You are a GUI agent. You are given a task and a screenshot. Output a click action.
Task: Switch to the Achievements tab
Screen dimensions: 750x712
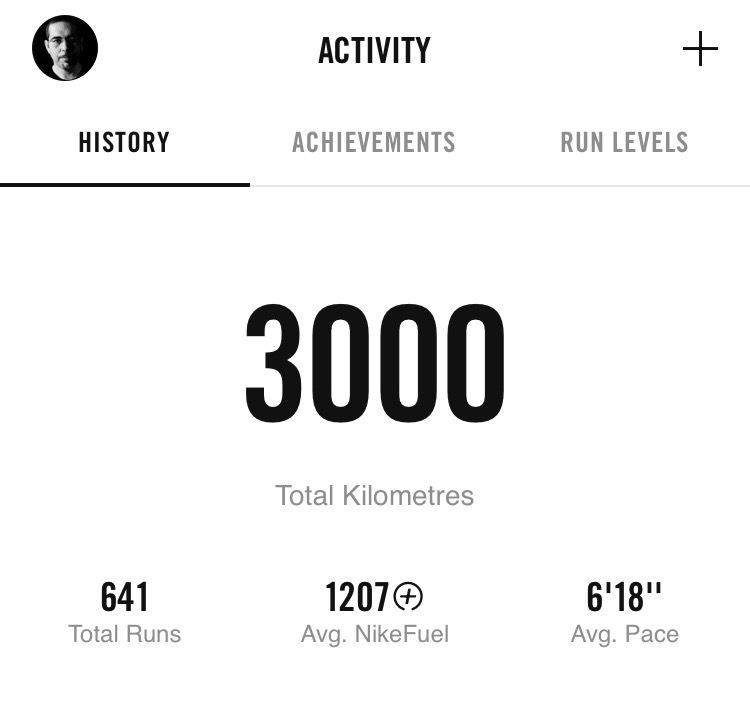(374, 142)
